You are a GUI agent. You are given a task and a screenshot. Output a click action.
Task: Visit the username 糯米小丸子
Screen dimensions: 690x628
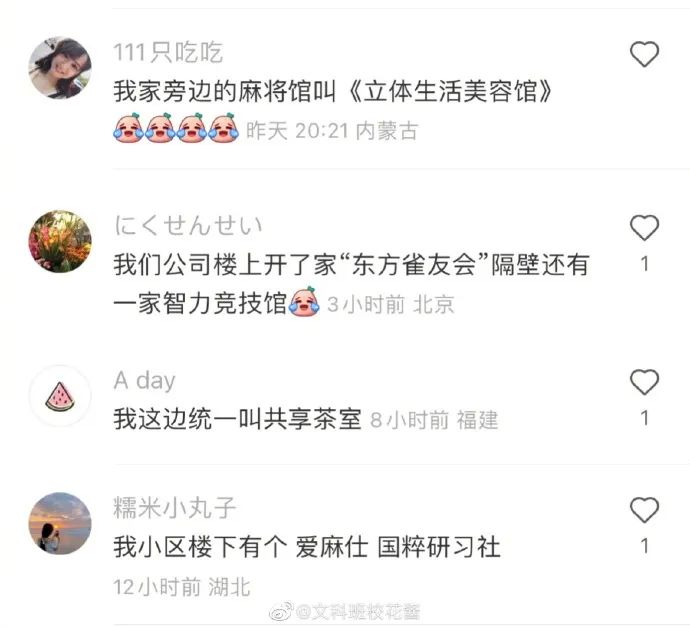(x=175, y=508)
